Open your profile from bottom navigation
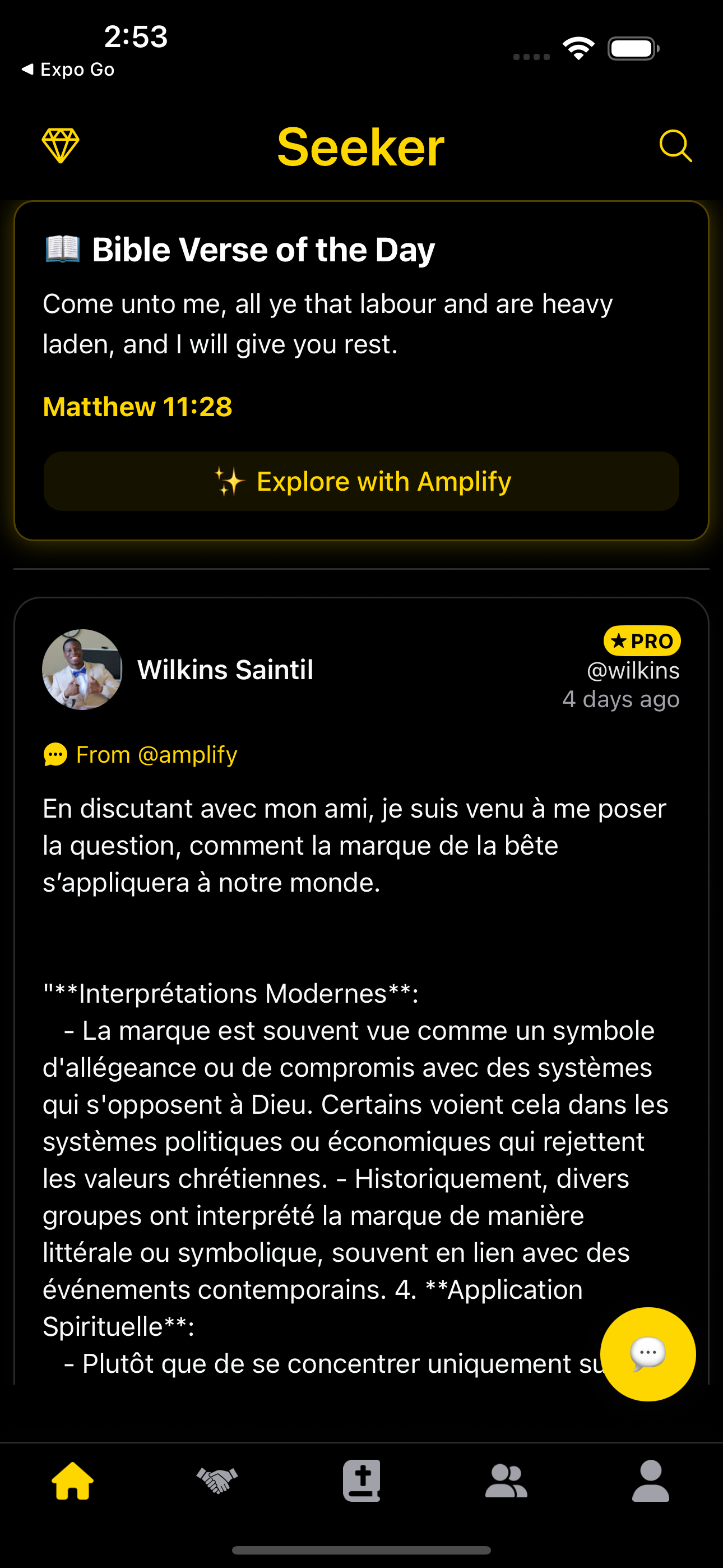 pos(651,1481)
